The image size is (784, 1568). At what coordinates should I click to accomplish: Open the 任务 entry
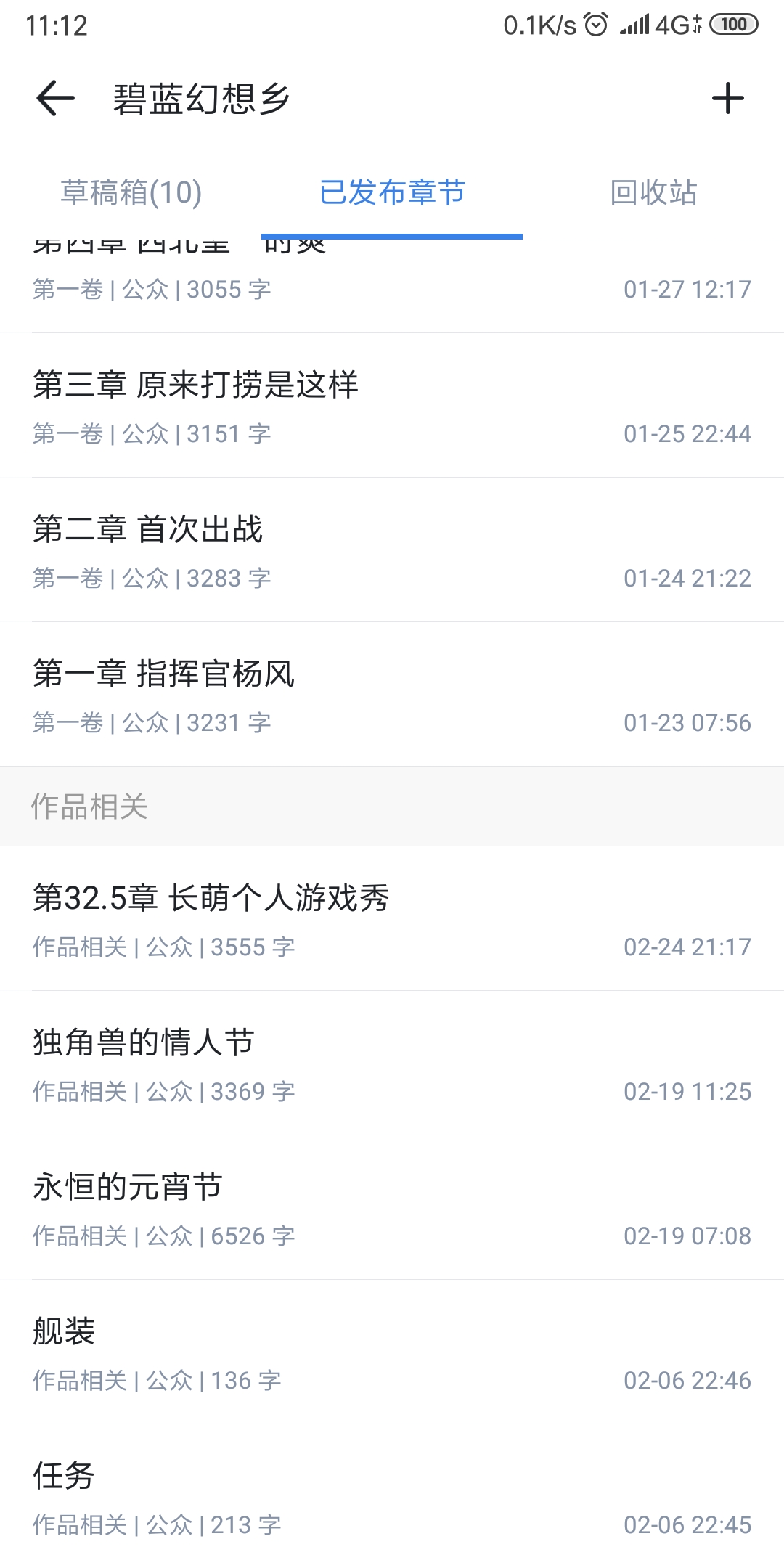(x=392, y=1497)
